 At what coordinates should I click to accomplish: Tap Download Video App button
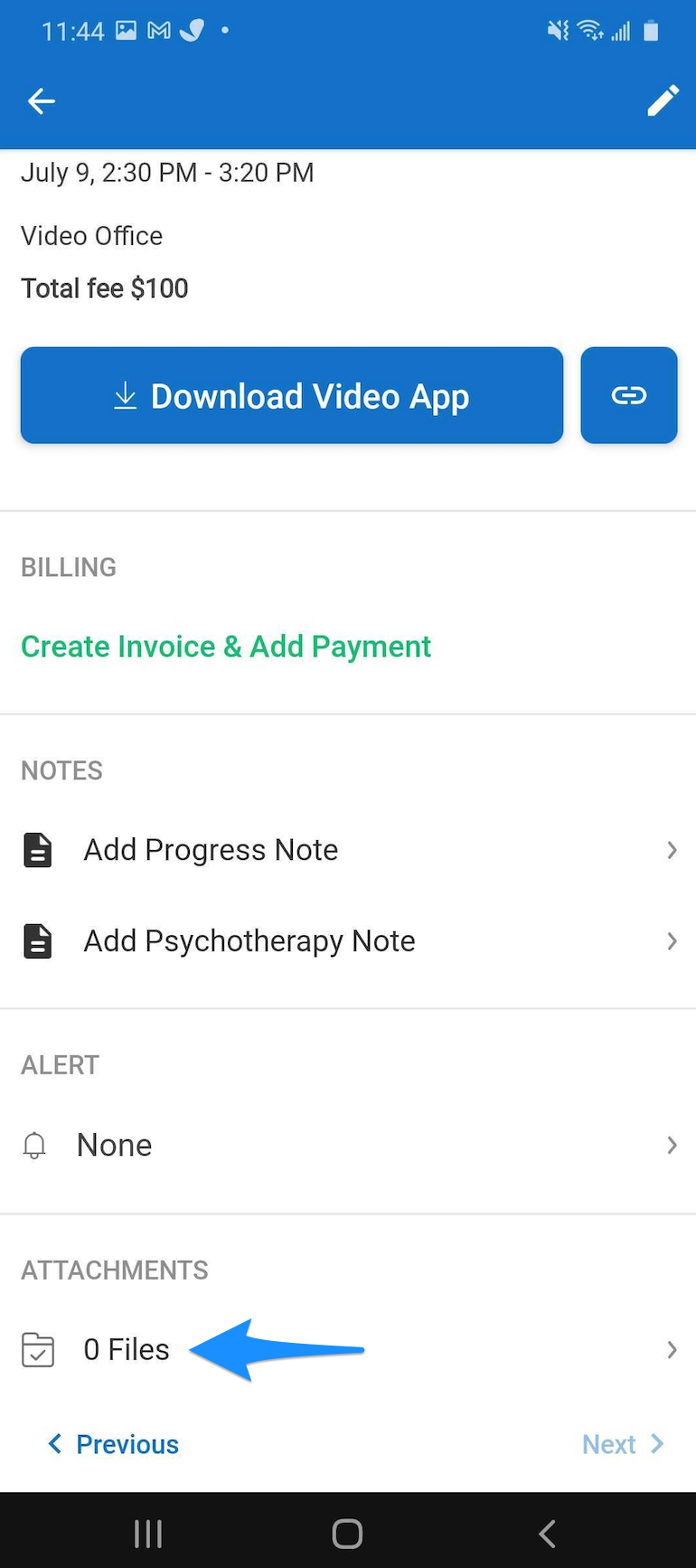[x=291, y=395]
